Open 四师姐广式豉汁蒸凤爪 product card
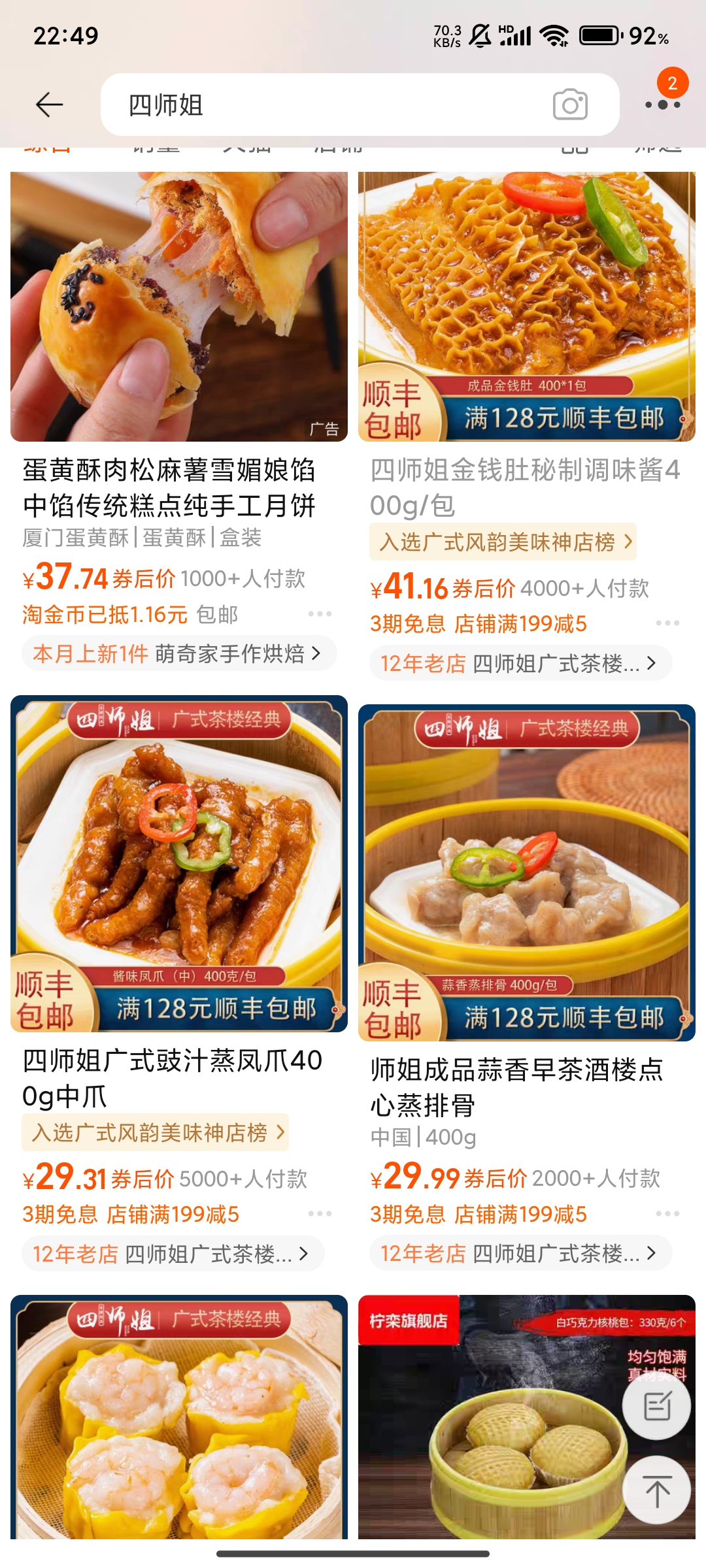The width and height of the screenshot is (706, 1568). tap(178, 862)
